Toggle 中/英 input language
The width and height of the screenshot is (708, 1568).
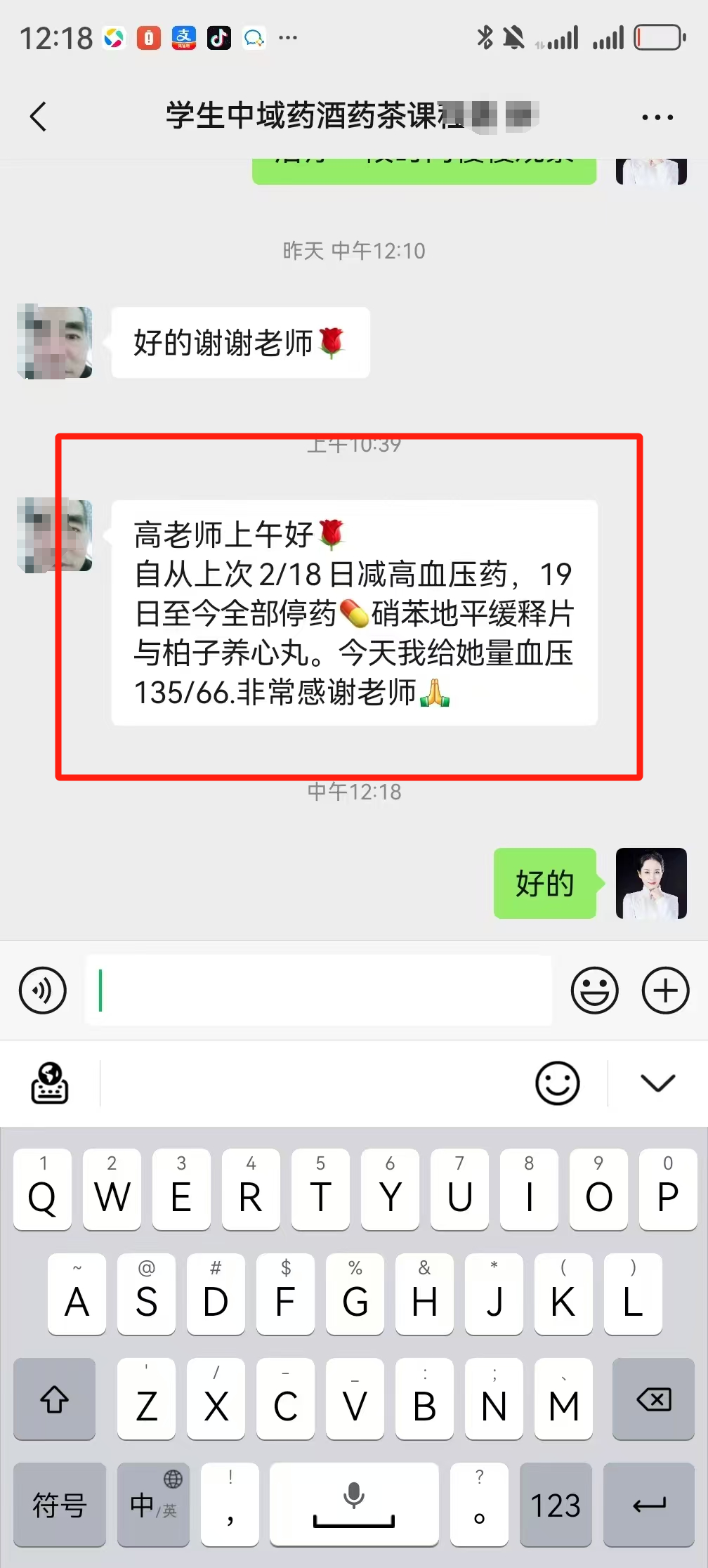(153, 1505)
